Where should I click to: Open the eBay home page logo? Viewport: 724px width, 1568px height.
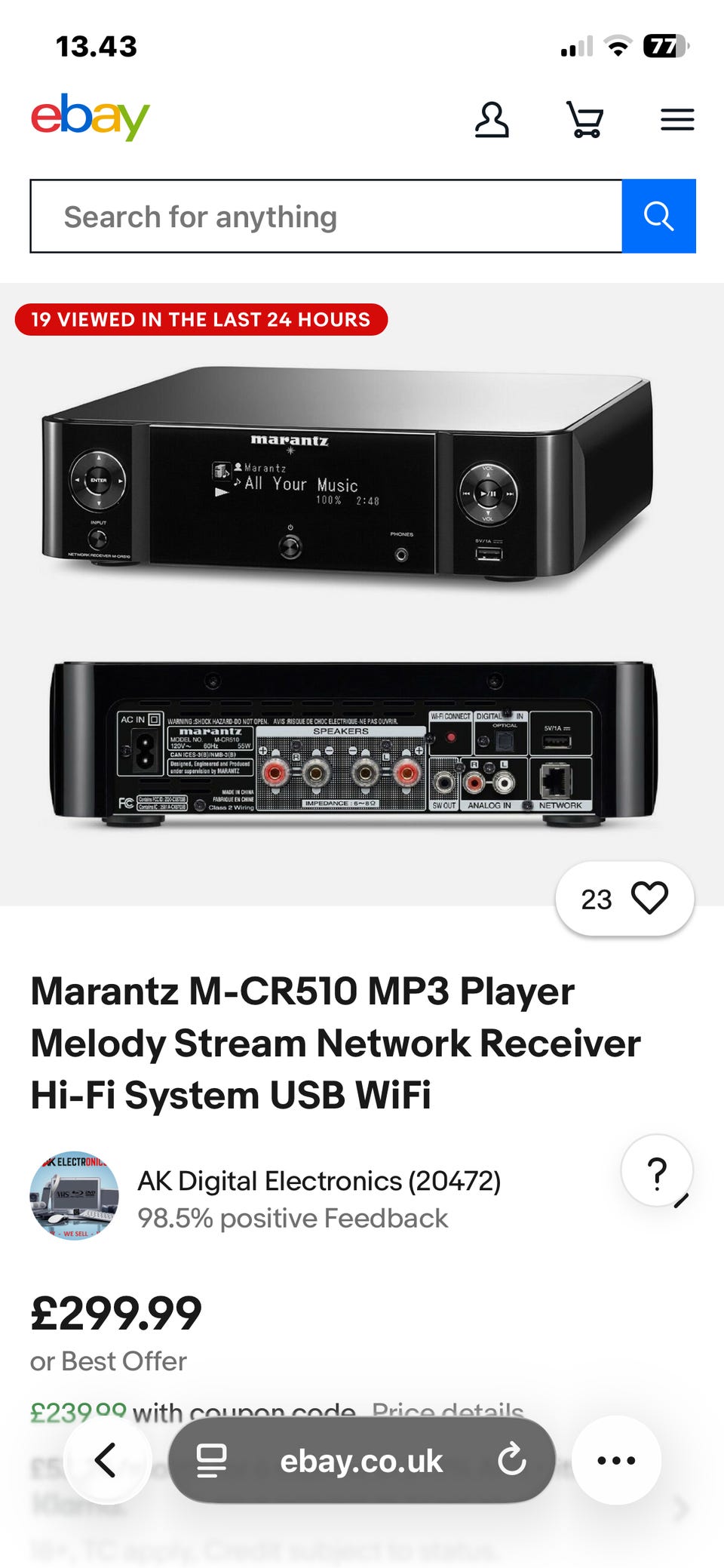click(90, 118)
